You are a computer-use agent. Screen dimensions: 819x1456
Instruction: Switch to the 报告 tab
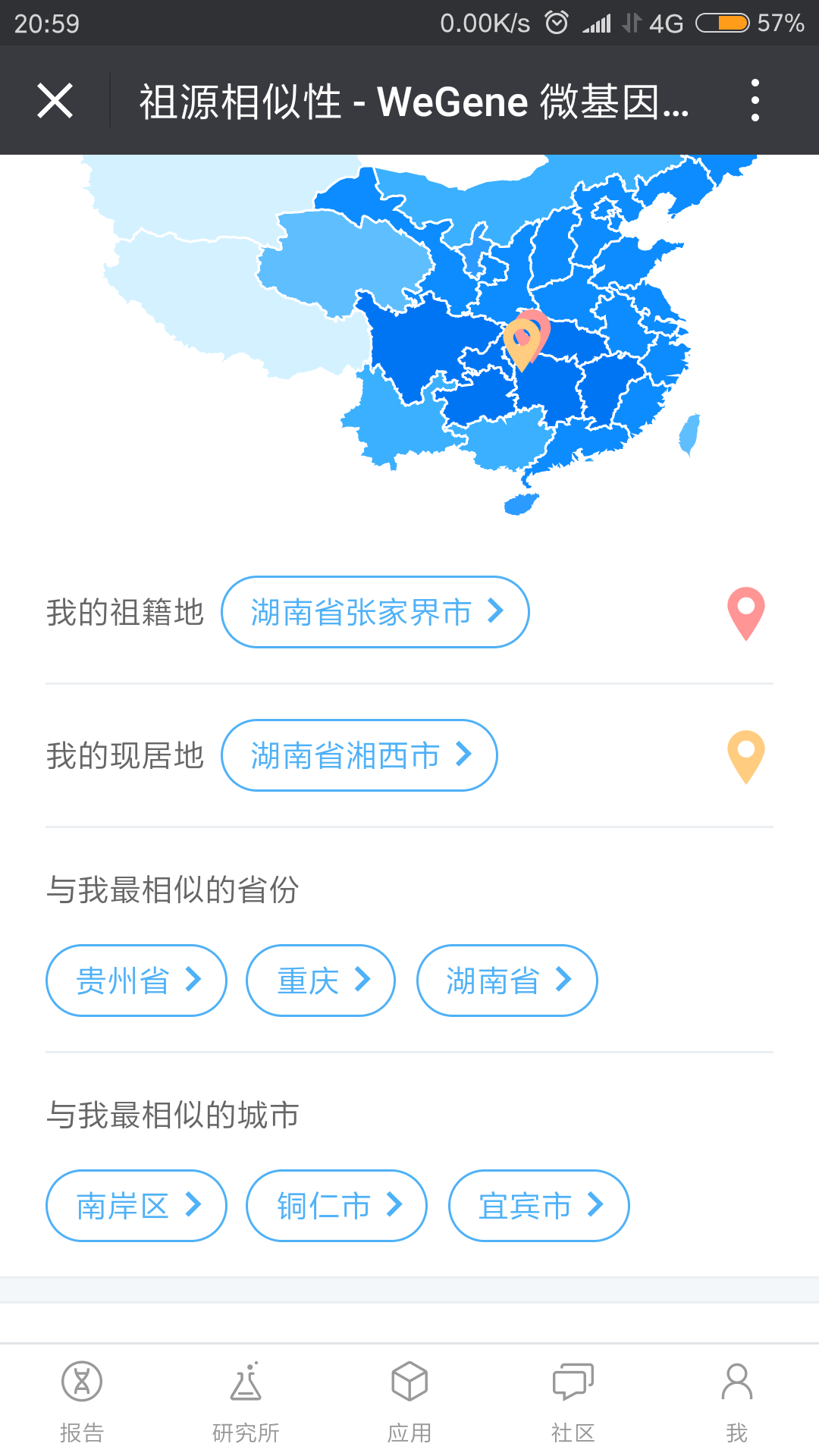(x=82, y=1401)
